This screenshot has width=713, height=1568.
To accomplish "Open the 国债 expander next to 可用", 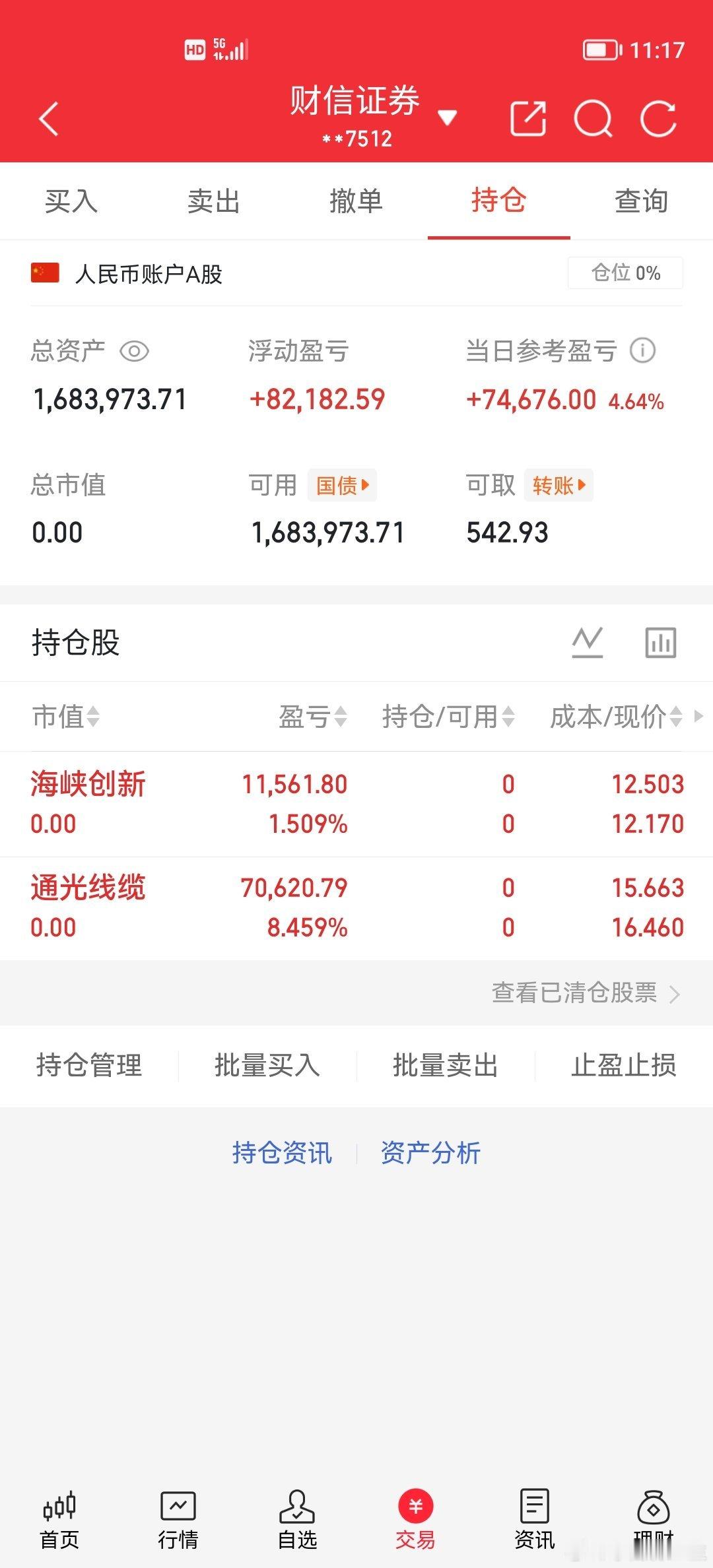I will click(x=342, y=485).
